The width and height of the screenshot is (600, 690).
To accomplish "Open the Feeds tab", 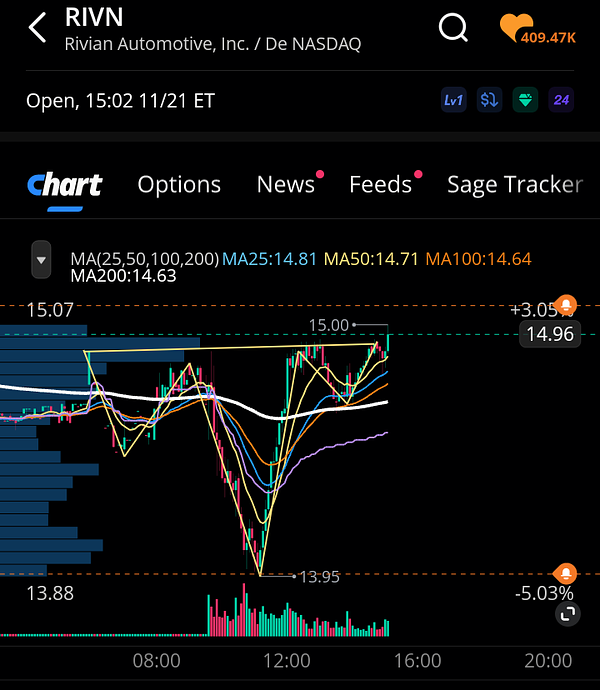I will coord(380,184).
